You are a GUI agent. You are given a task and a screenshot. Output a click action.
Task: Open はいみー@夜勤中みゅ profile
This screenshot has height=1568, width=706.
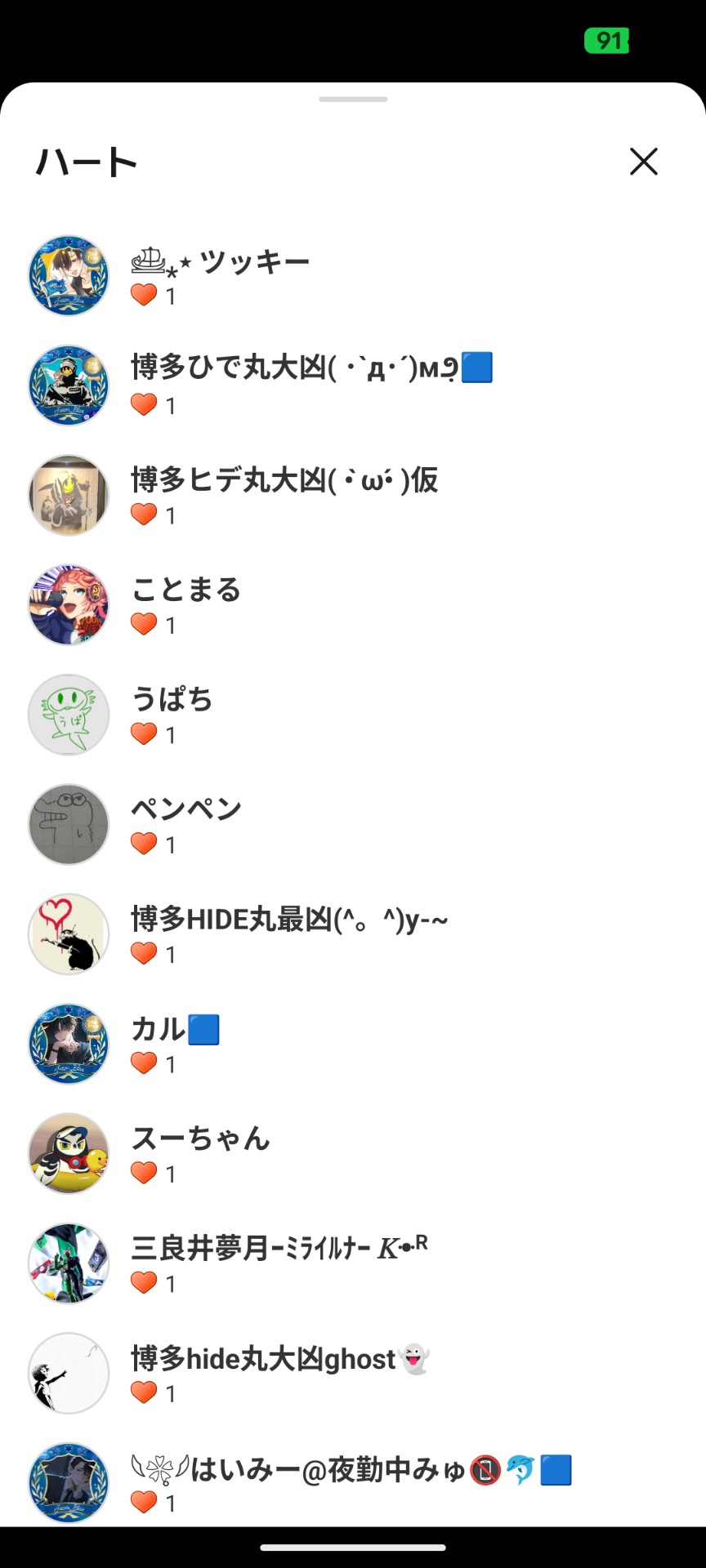351,1482
